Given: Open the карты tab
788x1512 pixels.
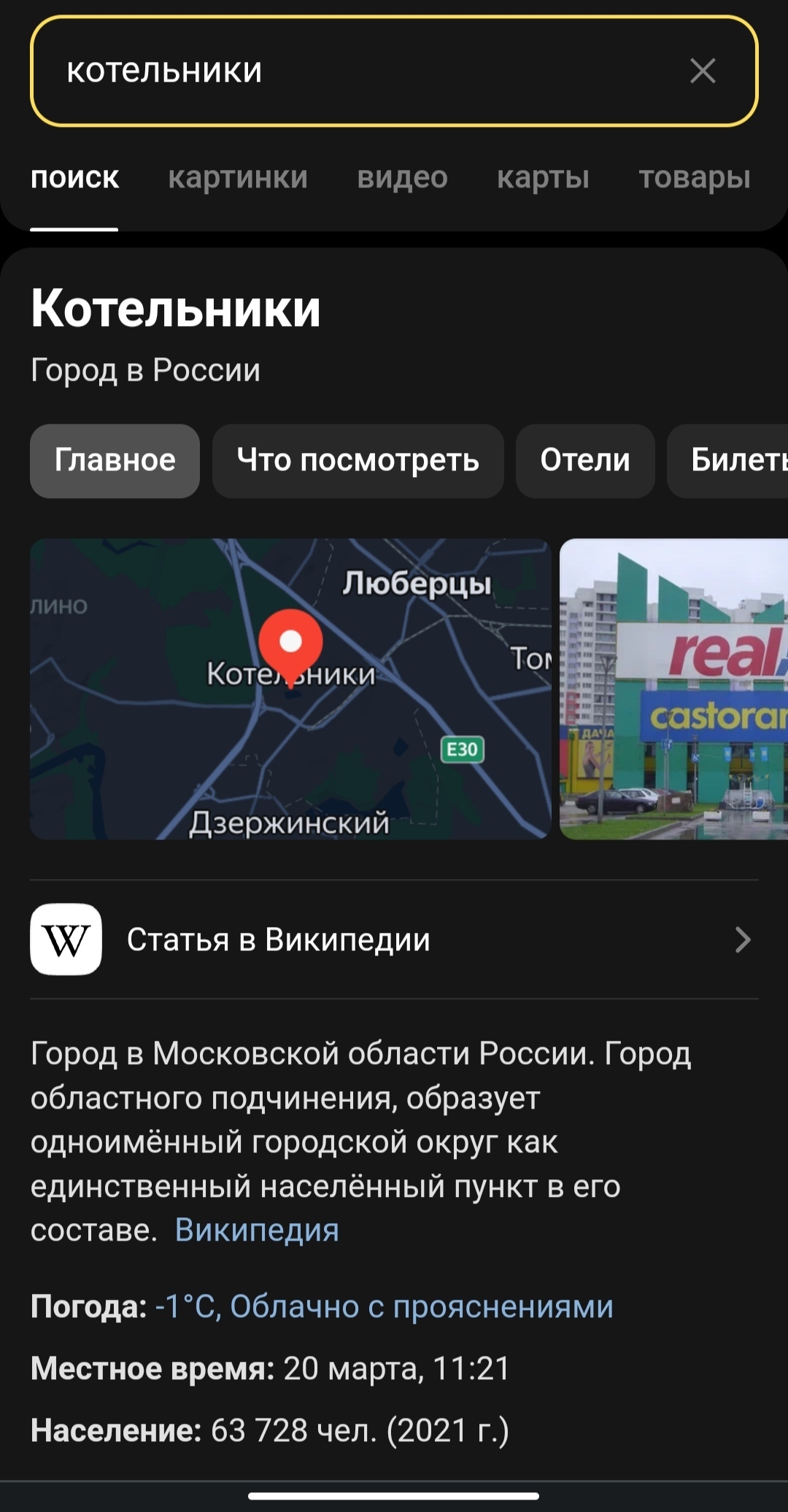Looking at the screenshot, I should (543, 177).
